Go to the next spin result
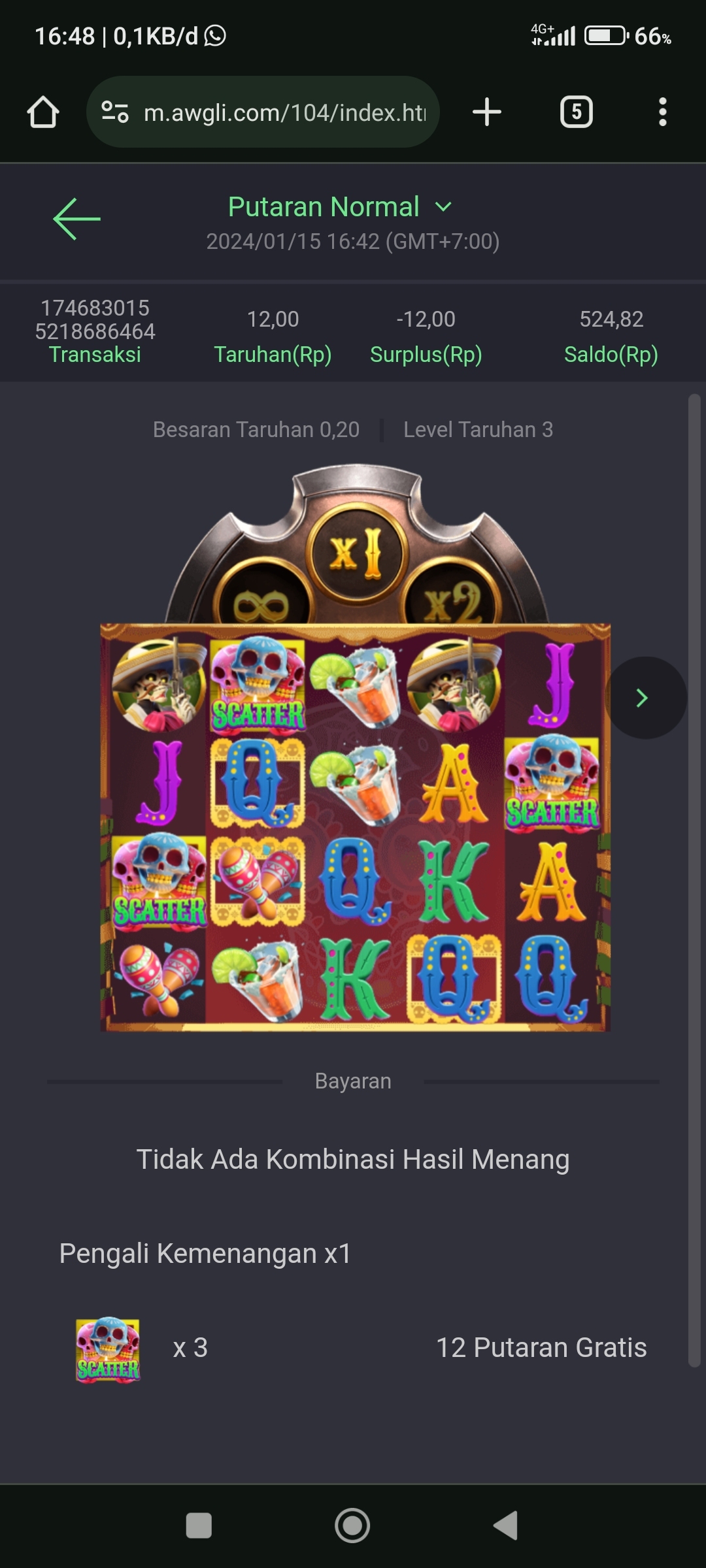Screen dimensions: 706x1568 tap(644, 698)
